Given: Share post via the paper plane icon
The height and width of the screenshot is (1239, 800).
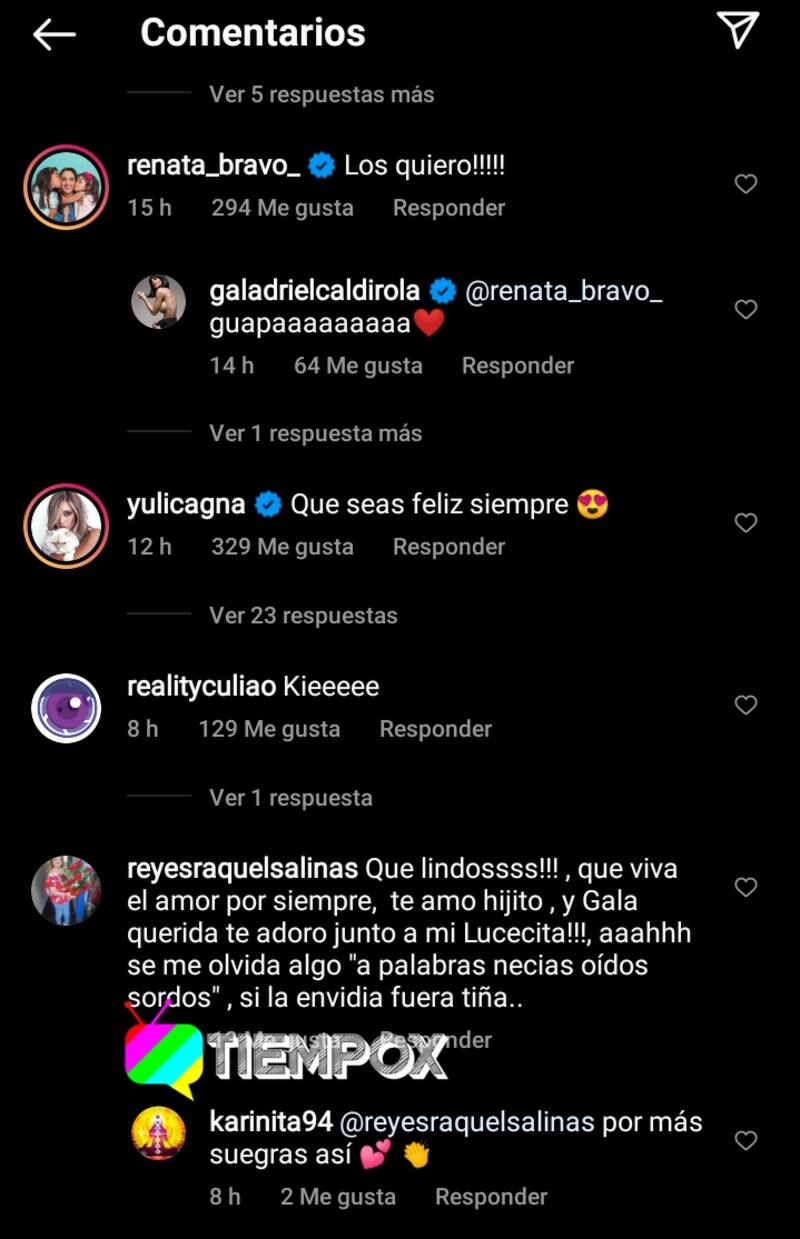Looking at the screenshot, I should (x=739, y=31).
